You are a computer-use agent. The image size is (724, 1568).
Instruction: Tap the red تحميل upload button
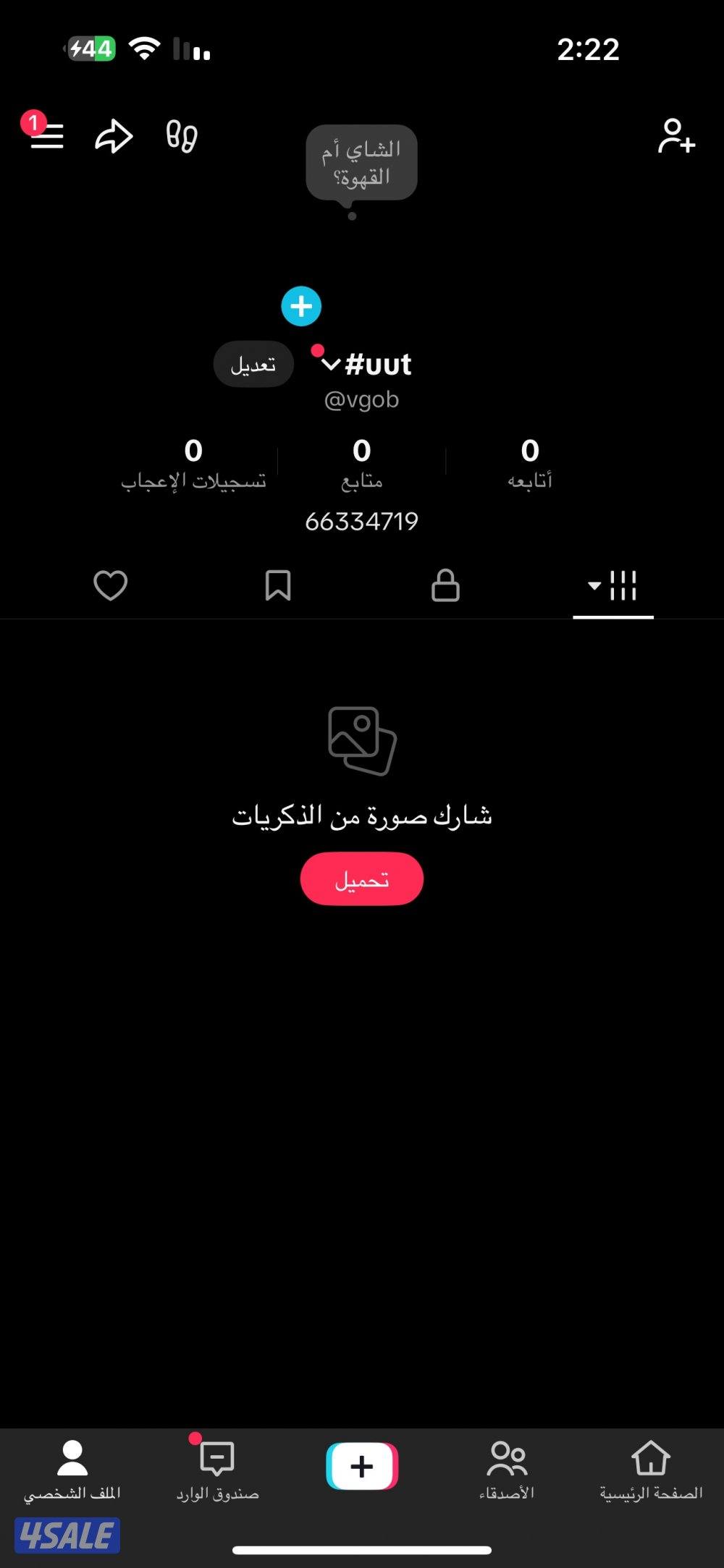(x=361, y=878)
